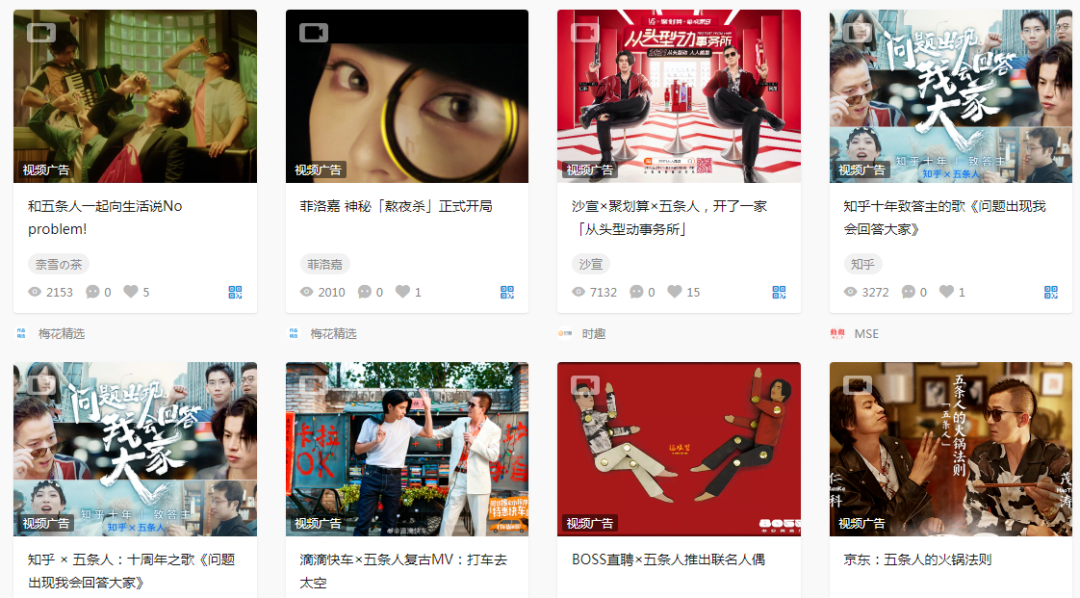This screenshot has height=598, width=1080.
Task: Open the MSE publisher link
Action: point(866,333)
